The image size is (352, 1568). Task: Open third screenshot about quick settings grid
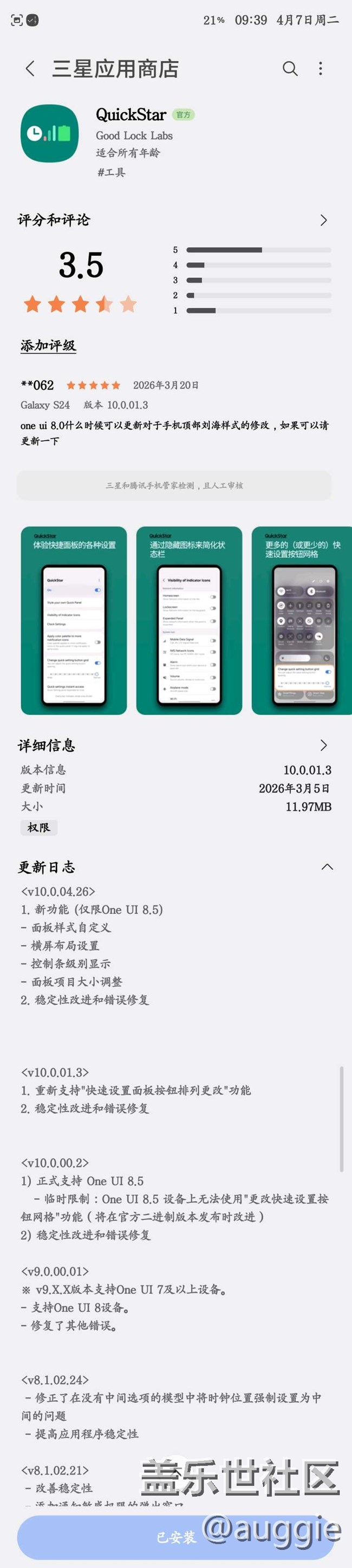(x=302, y=620)
